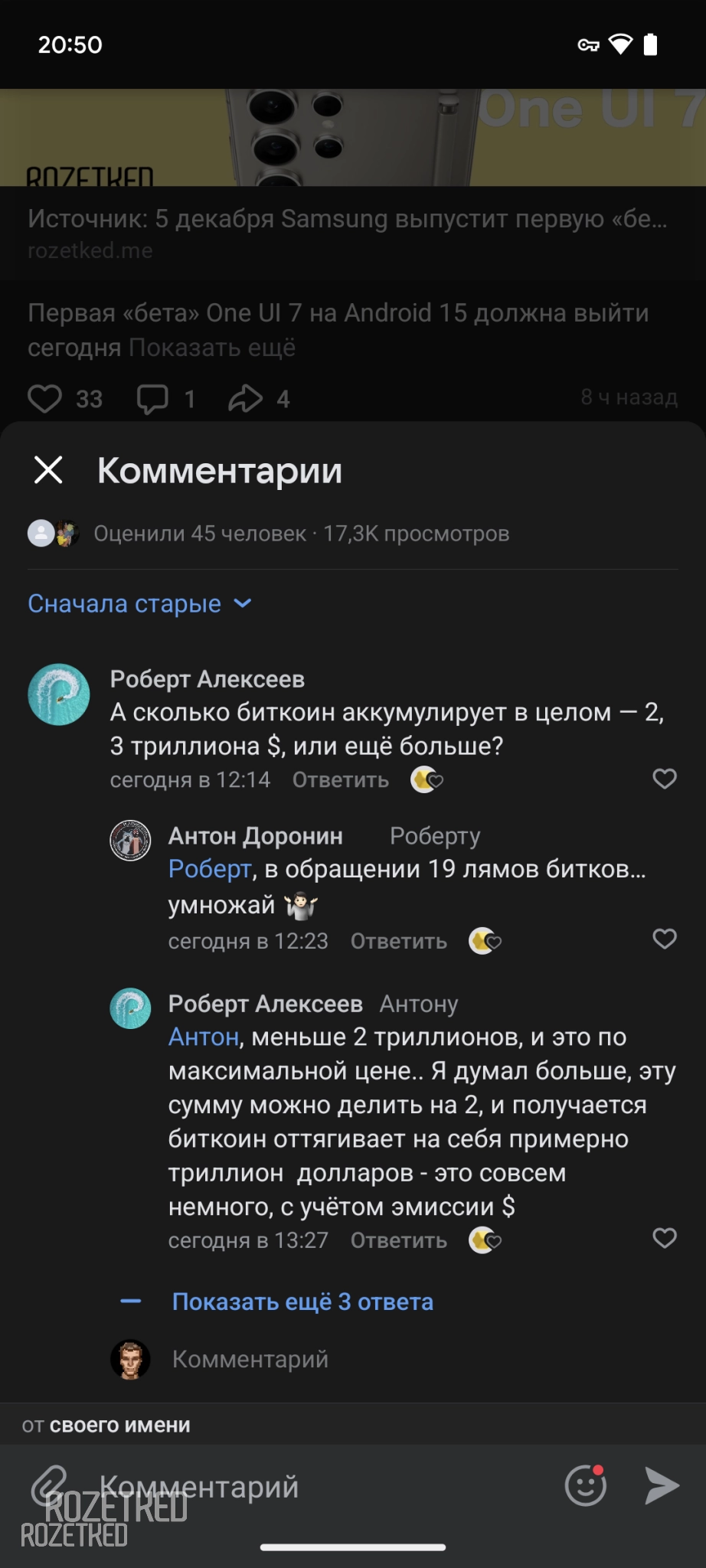
Task: Tap the Роберт mention in Антон's reply
Action: [x=209, y=869]
